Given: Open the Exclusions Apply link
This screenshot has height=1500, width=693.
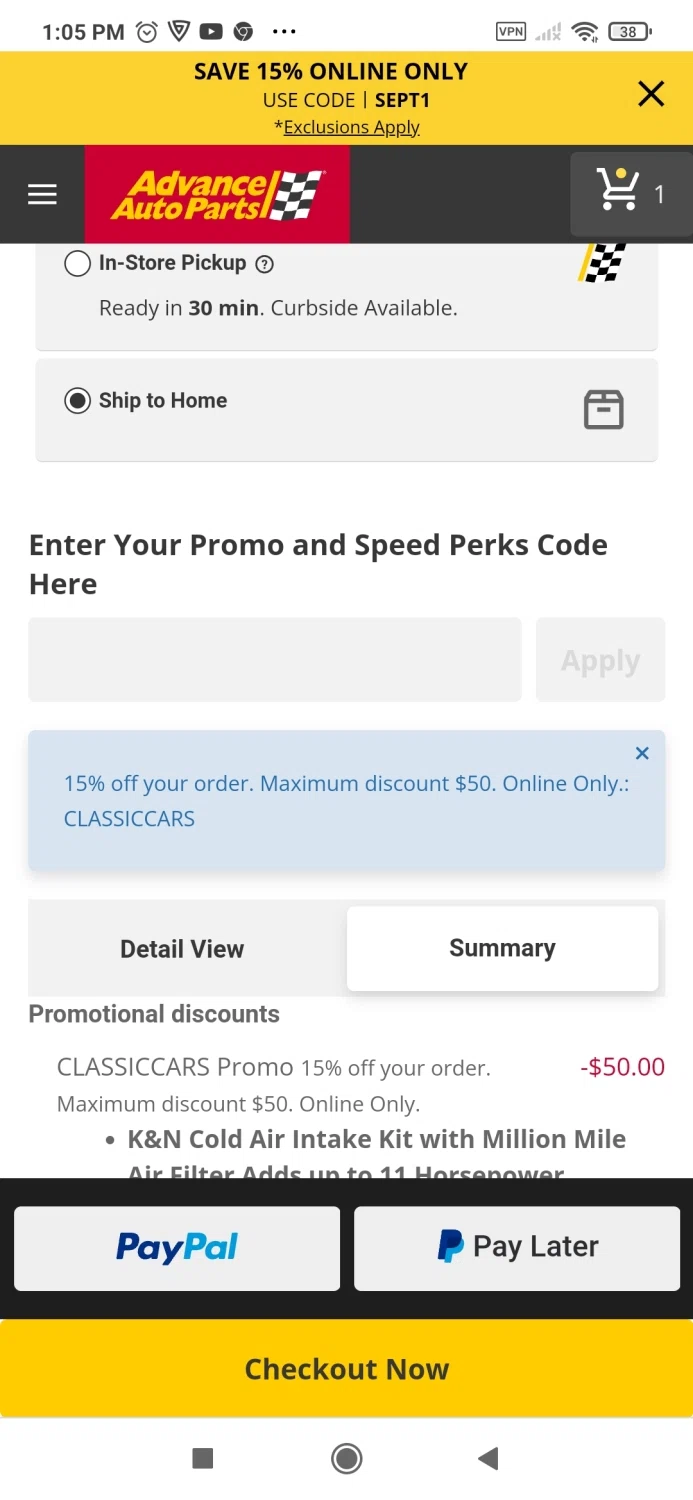Looking at the screenshot, I should pos(351,127).
